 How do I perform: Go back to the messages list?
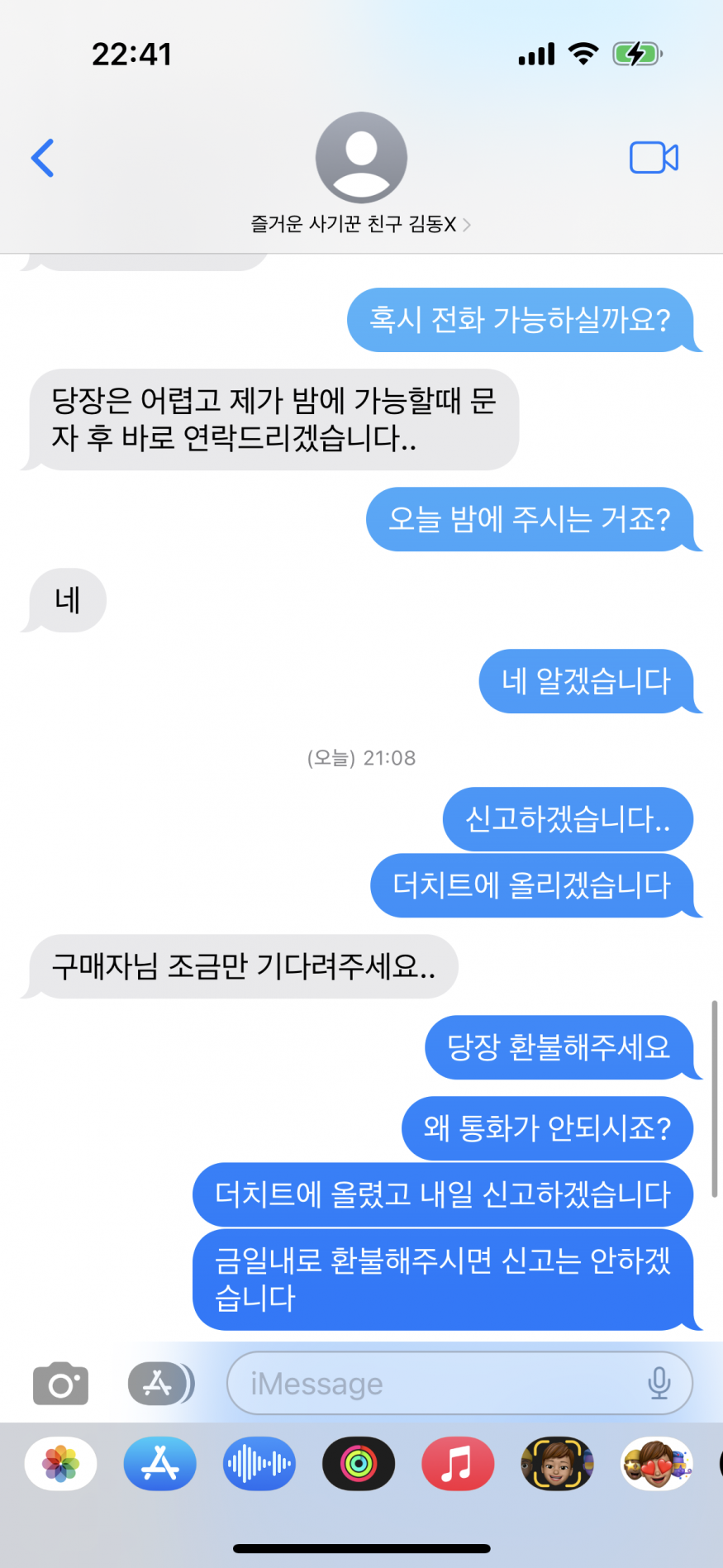(x=42, y=158)
